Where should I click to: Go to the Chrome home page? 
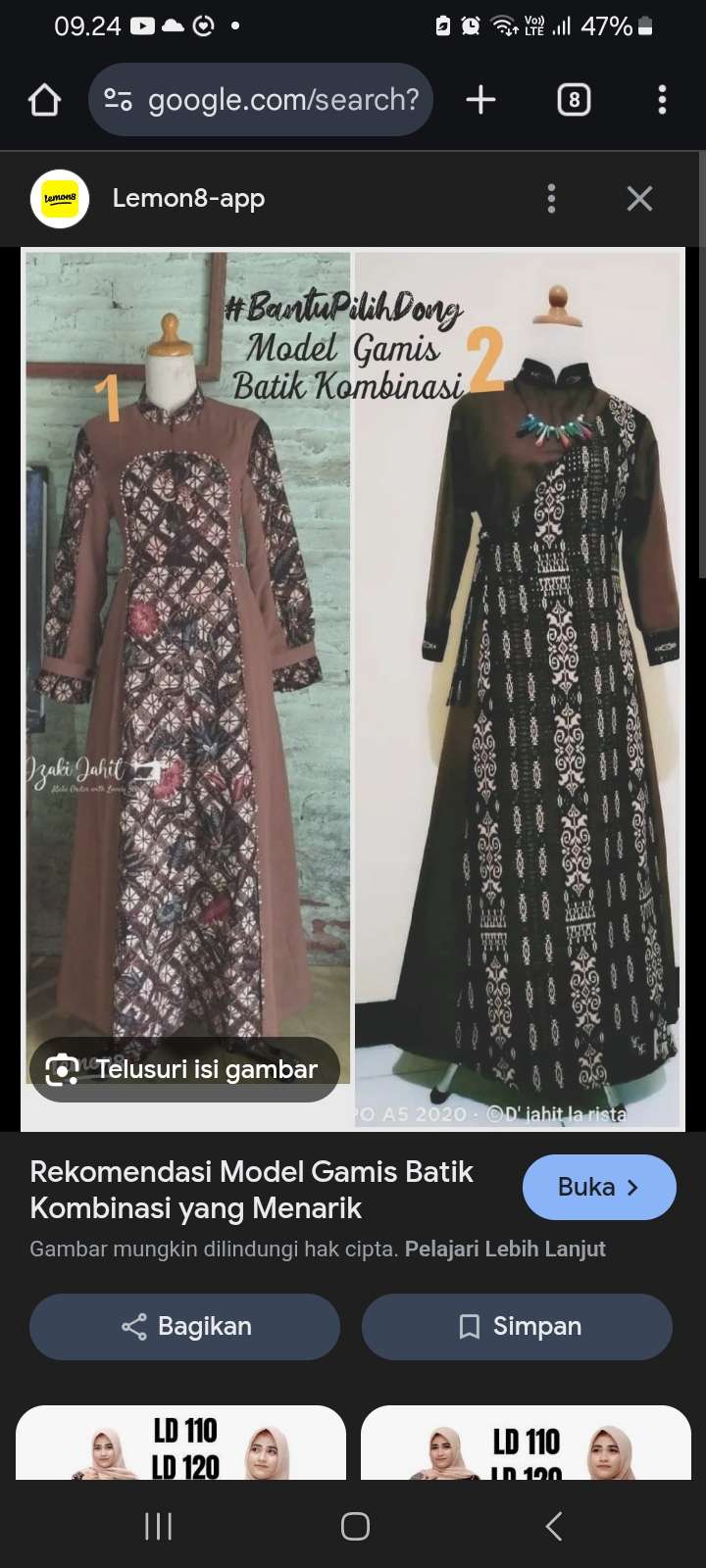[45, 100]
